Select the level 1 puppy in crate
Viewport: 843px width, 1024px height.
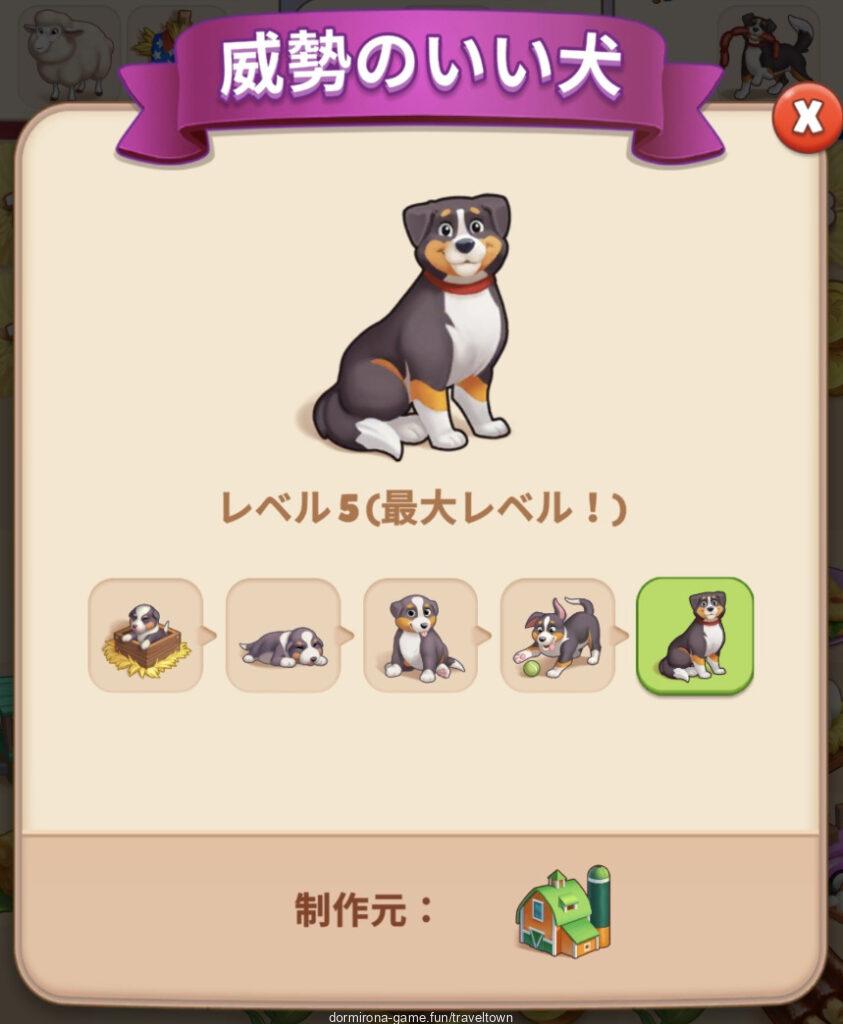click(x=146, y=635)
